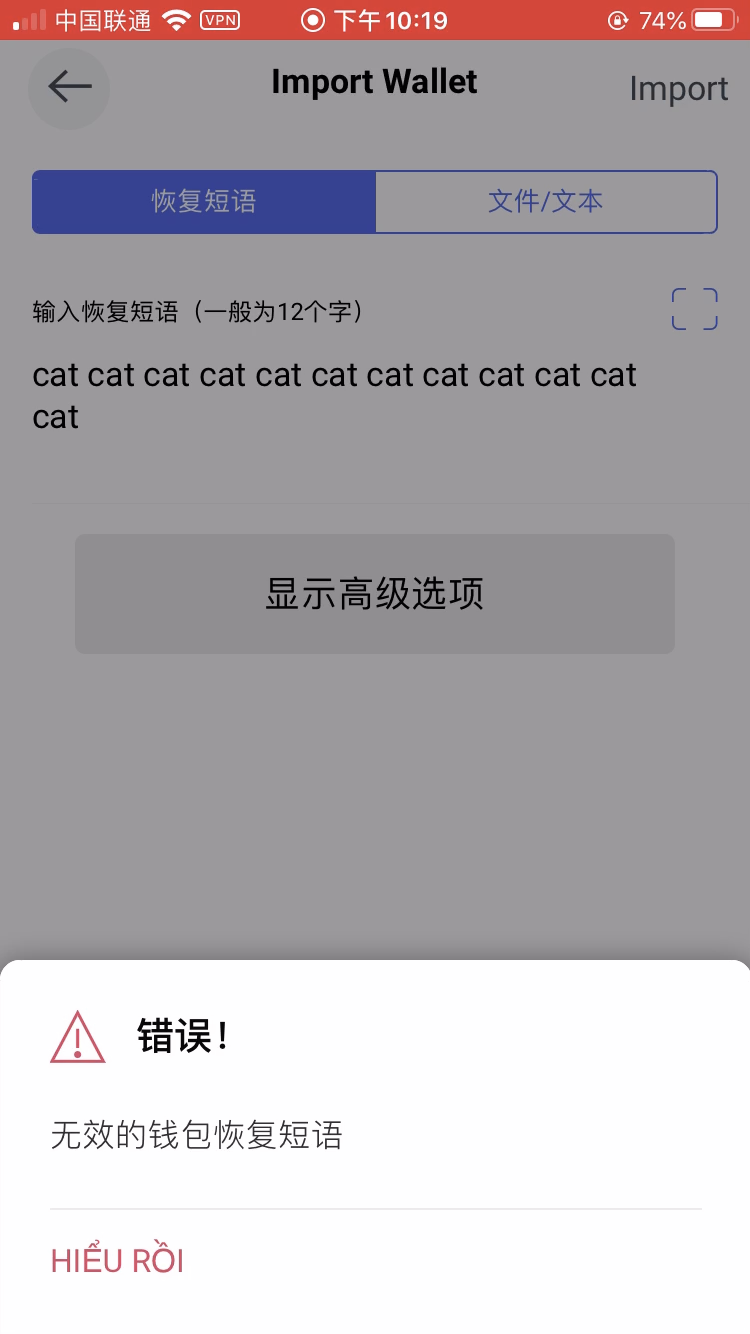This screenshot has width=750, height=1334.
Task: Tap Import in the top bar
Action: (x=678, y=89)
